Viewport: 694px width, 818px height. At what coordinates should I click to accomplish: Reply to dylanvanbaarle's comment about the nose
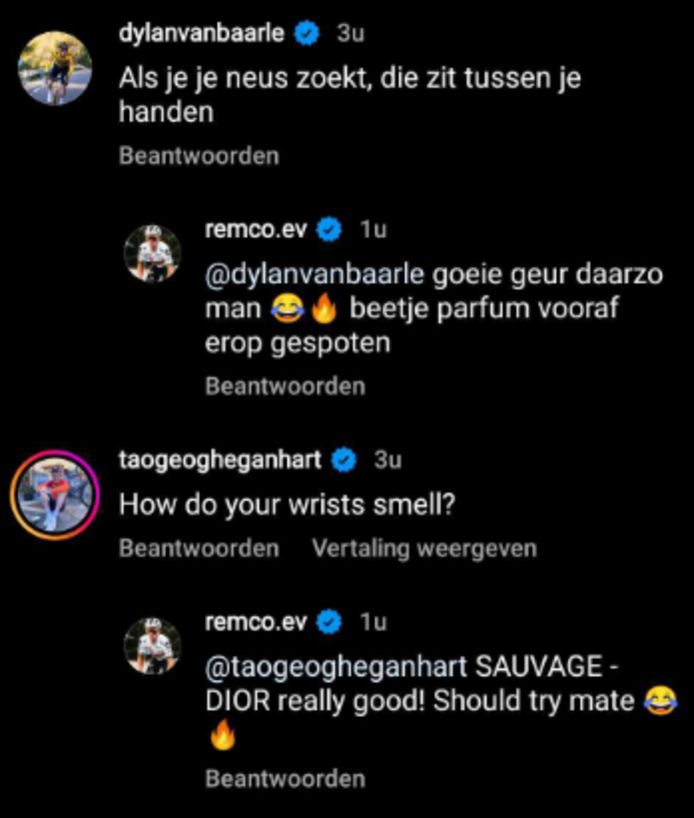click(x=198, y=156)
